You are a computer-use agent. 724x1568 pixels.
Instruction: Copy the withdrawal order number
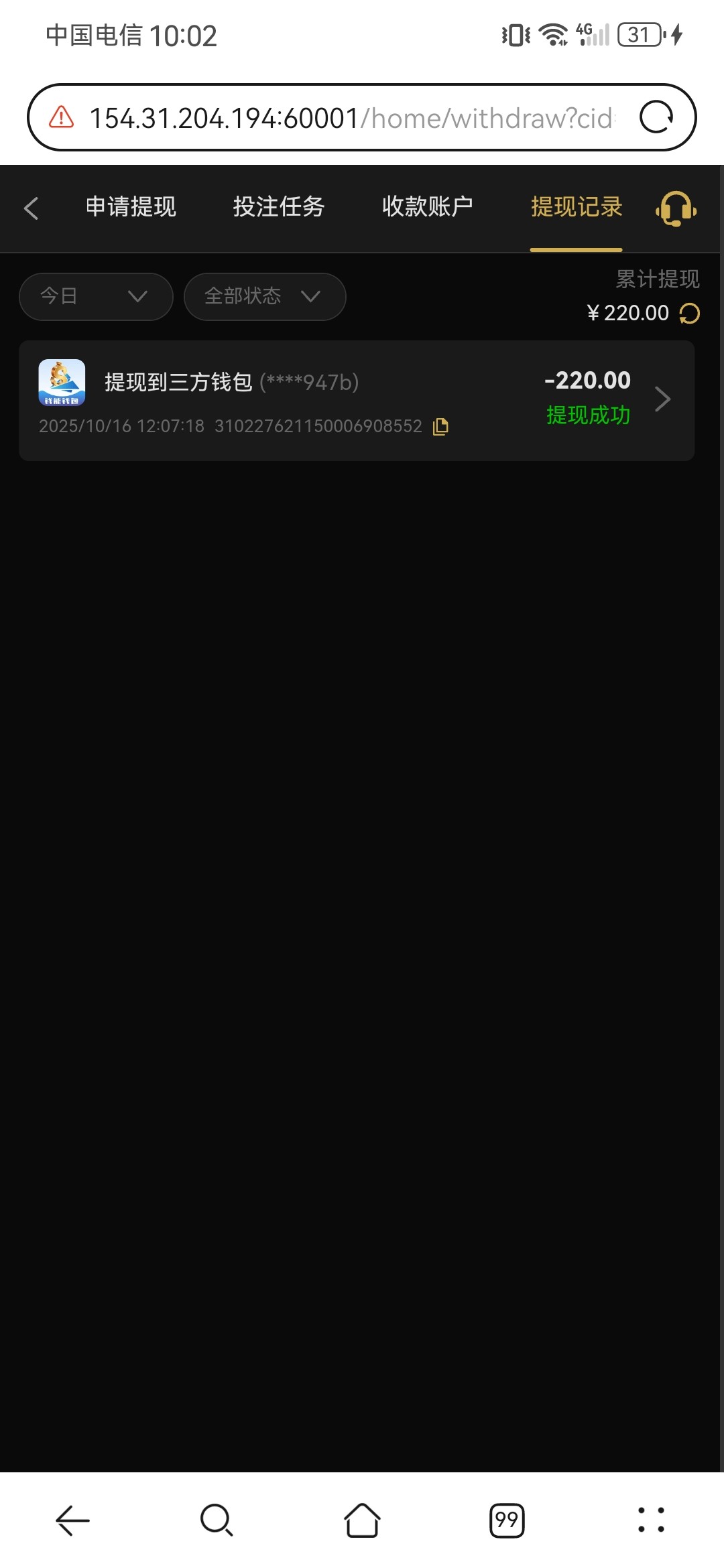pos(441,427)
